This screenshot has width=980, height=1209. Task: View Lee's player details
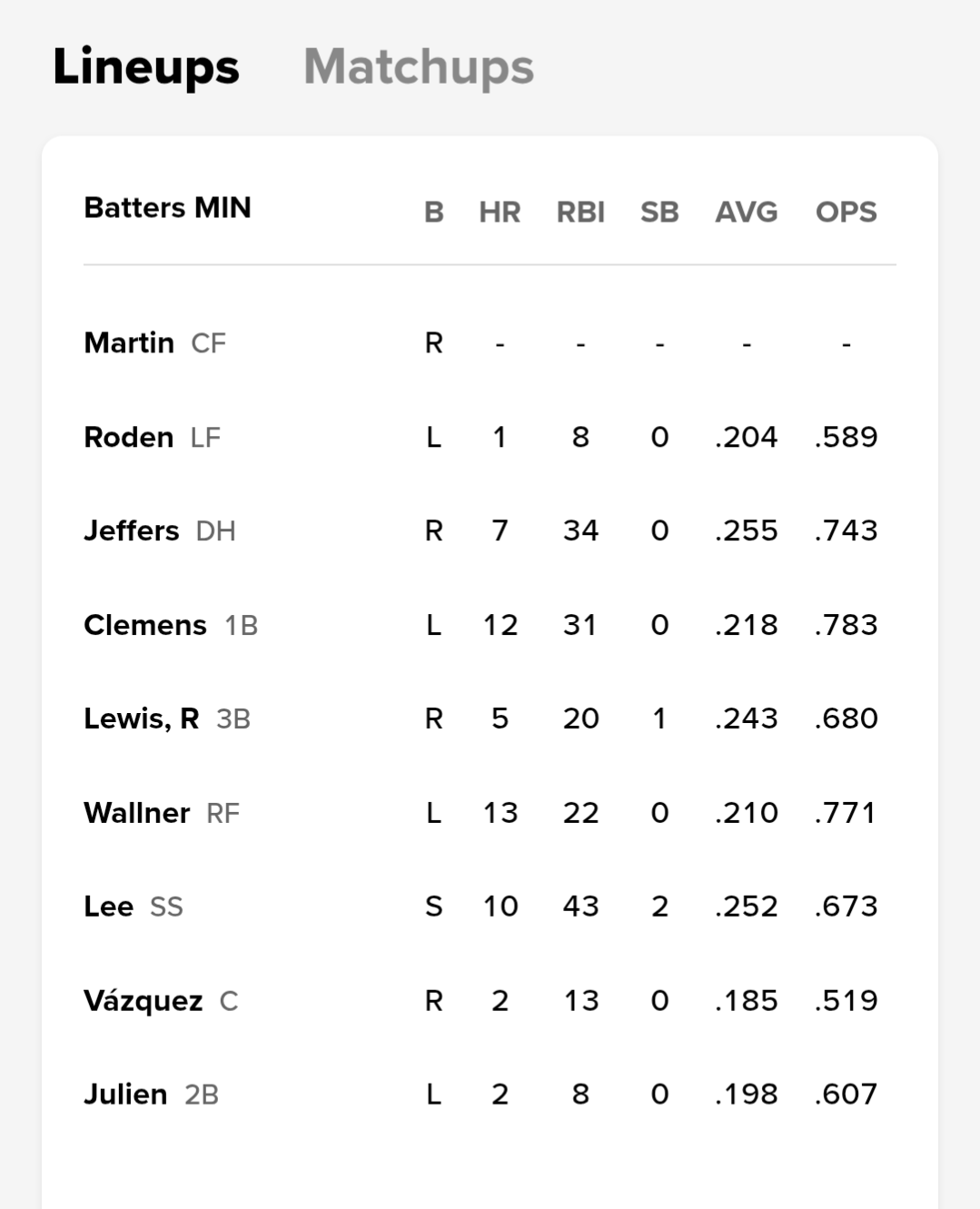pyautogui.click(x=109, y=907)
